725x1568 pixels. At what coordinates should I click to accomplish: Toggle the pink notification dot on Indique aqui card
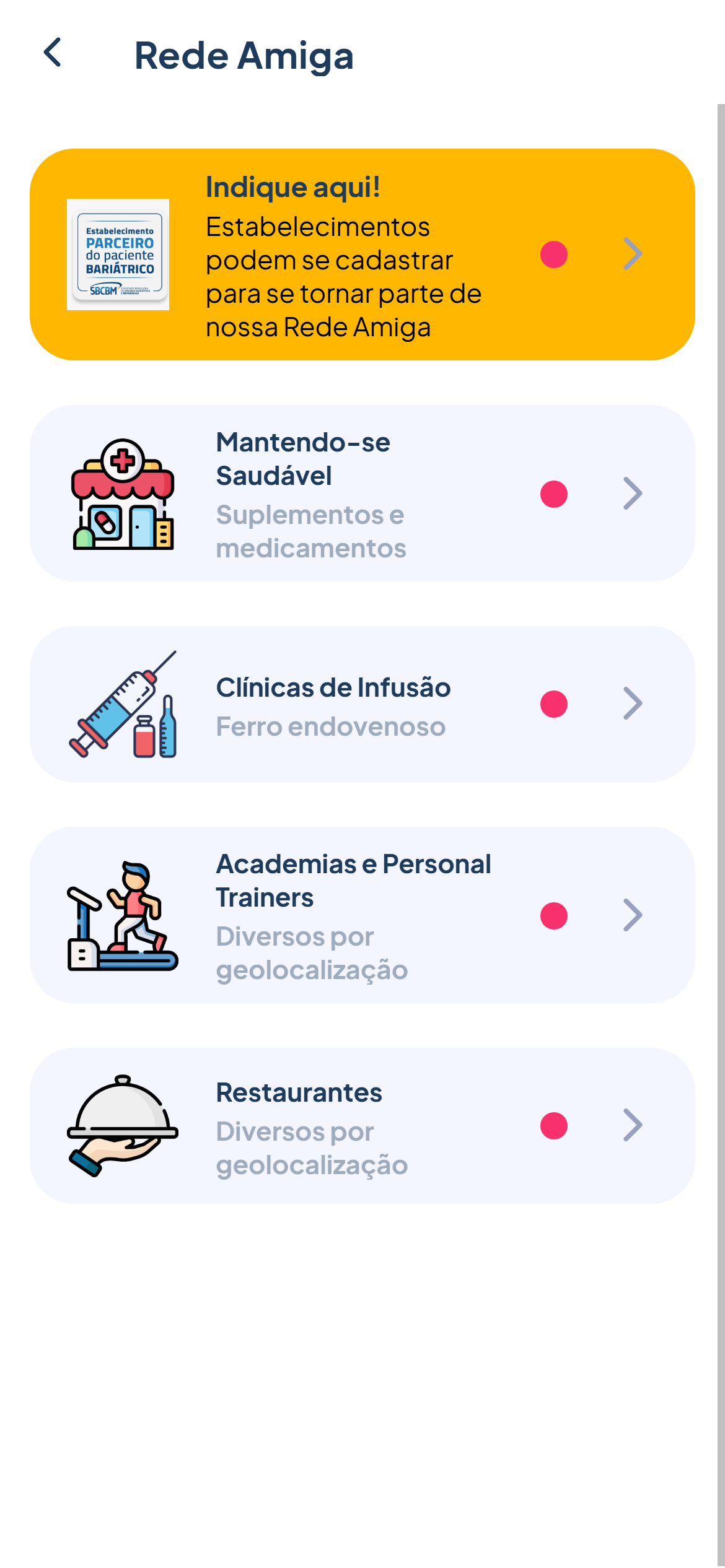pyautogui.click(x=555, y=254)
